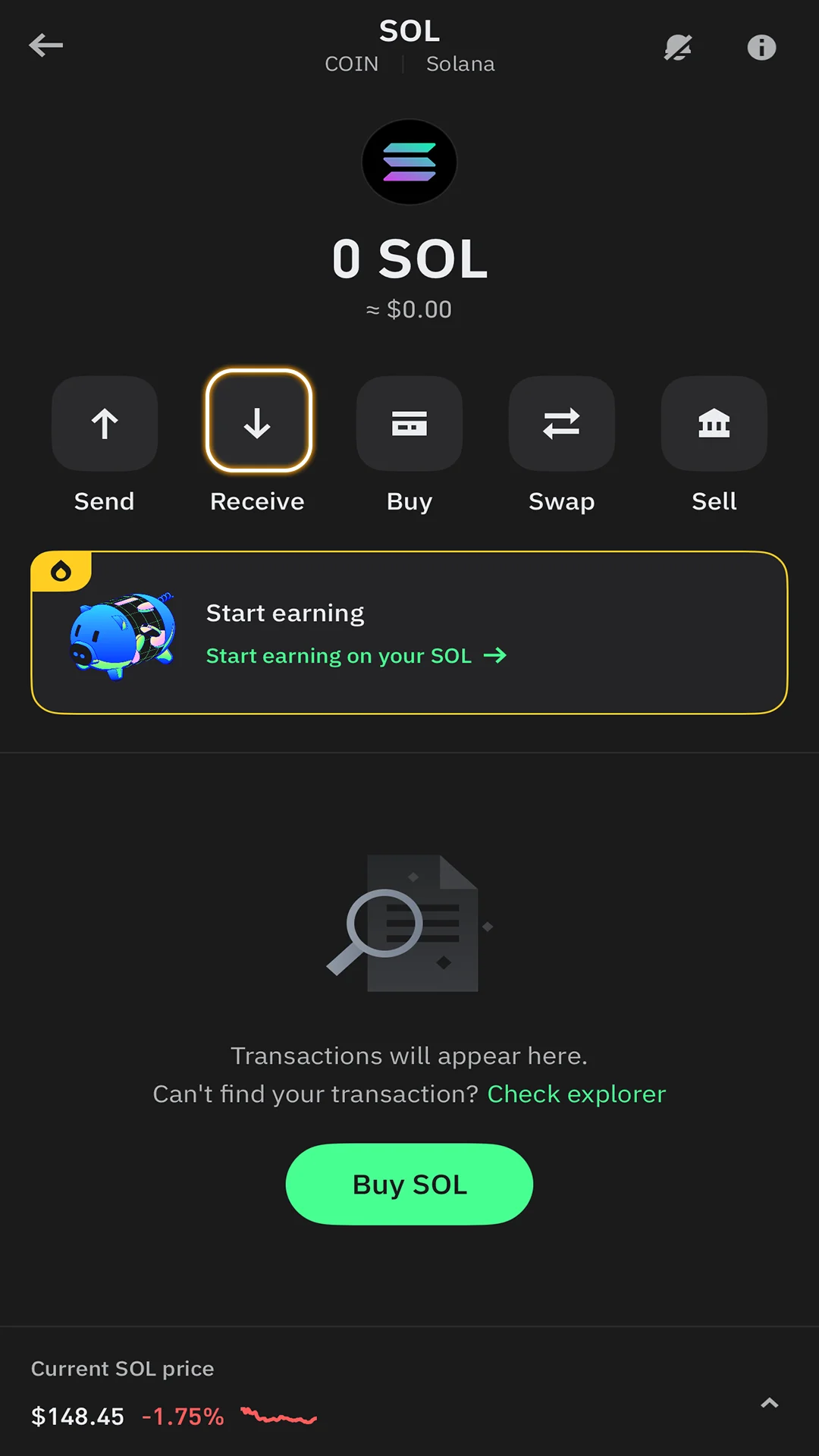This screenshot has width=819, height=1456.
Task: Tap the green Buy SOL button
Action: pos(409,1185)
